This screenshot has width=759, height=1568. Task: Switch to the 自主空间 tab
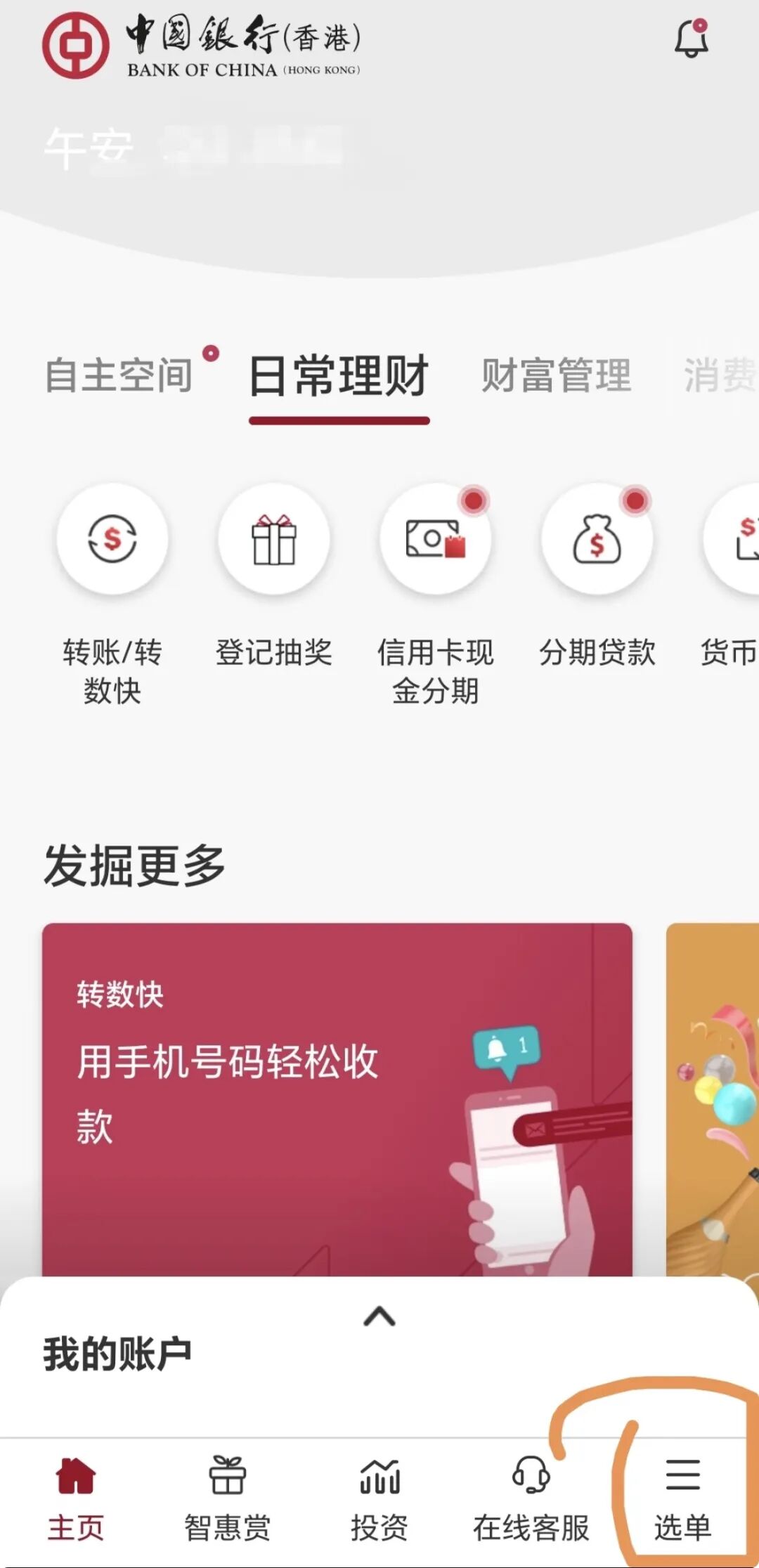pyautogui.click(x=119, y=375)
